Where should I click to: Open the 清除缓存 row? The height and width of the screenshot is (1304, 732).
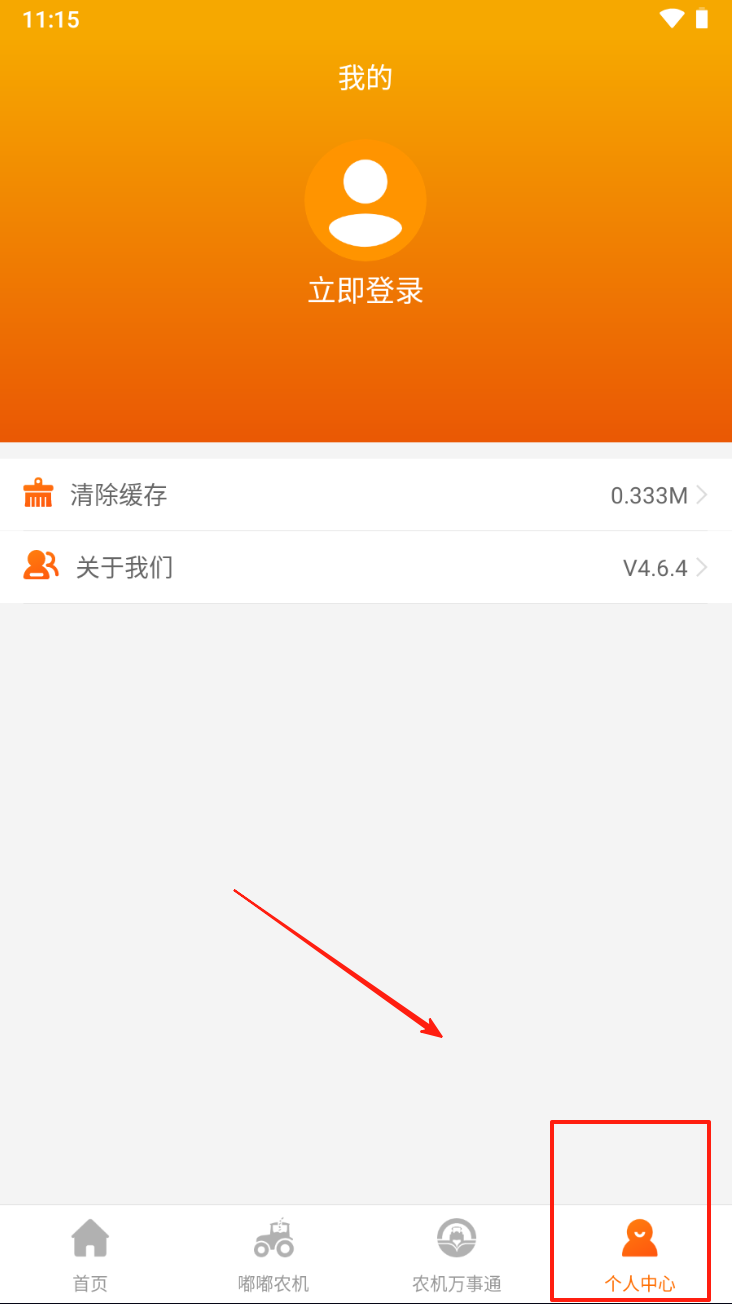[x=365, y=495]
